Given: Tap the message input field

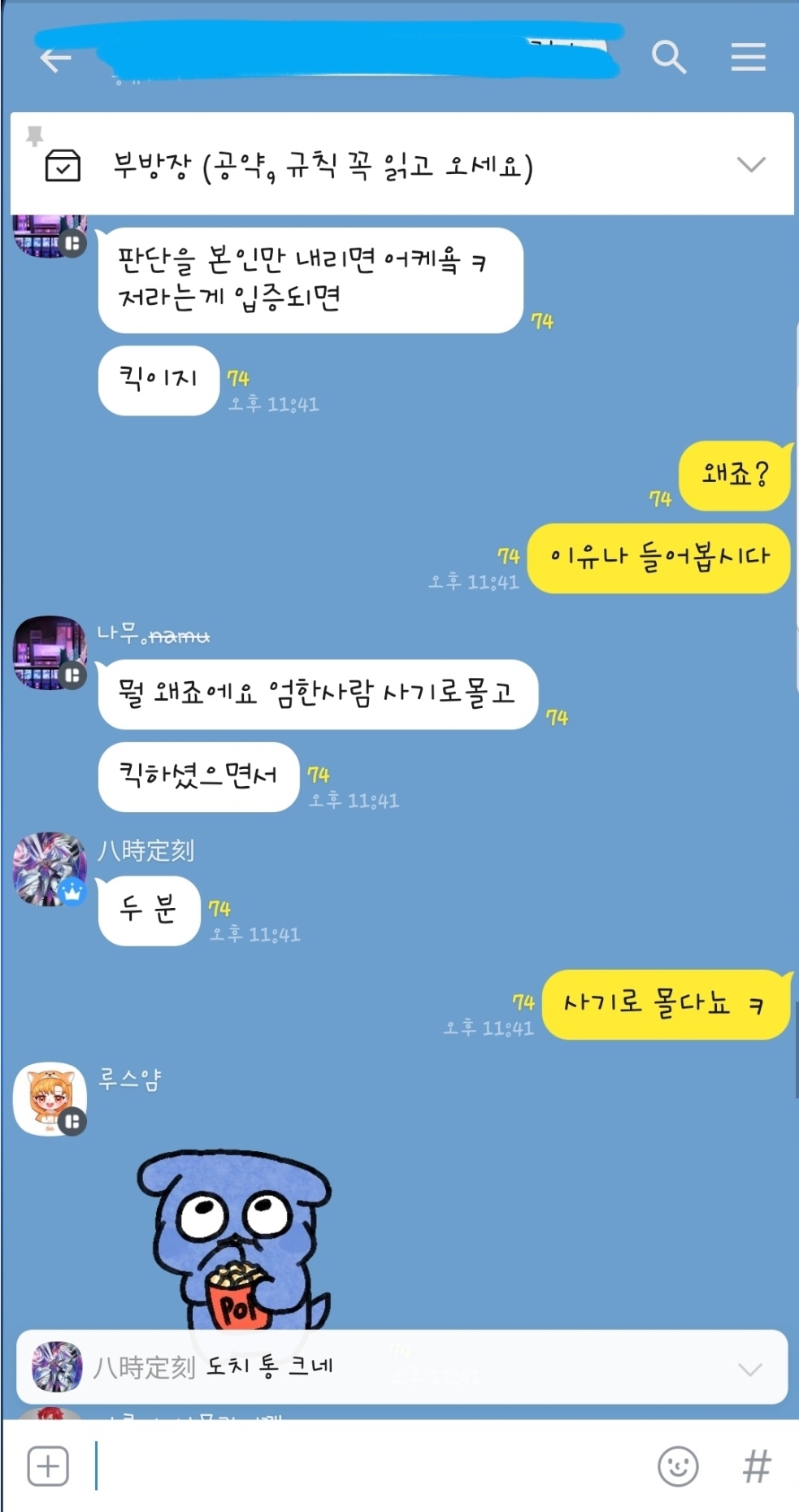Looking at the screenshot, I should (x=366, y=1466).
